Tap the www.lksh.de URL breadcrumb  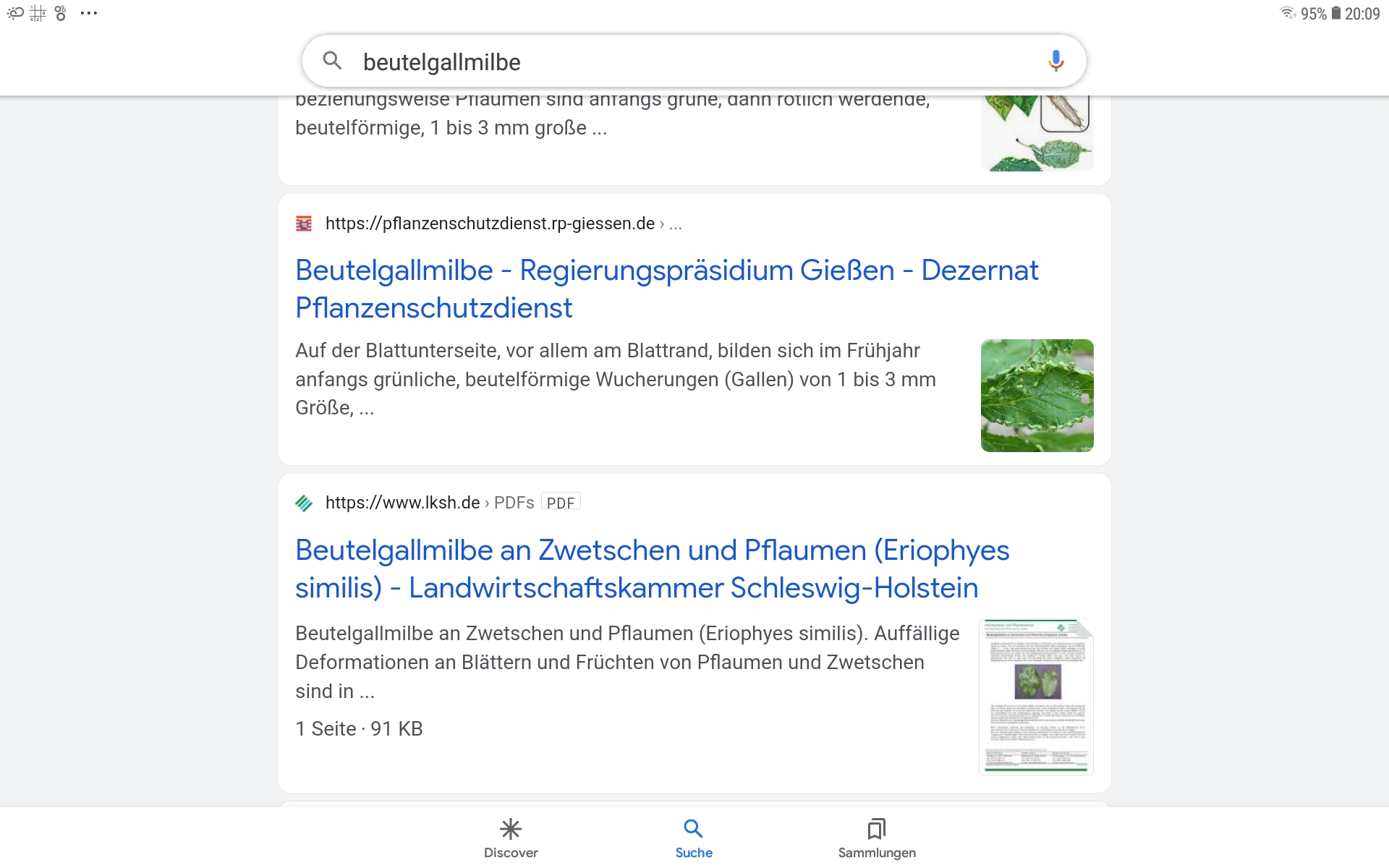tap(402, 503)
